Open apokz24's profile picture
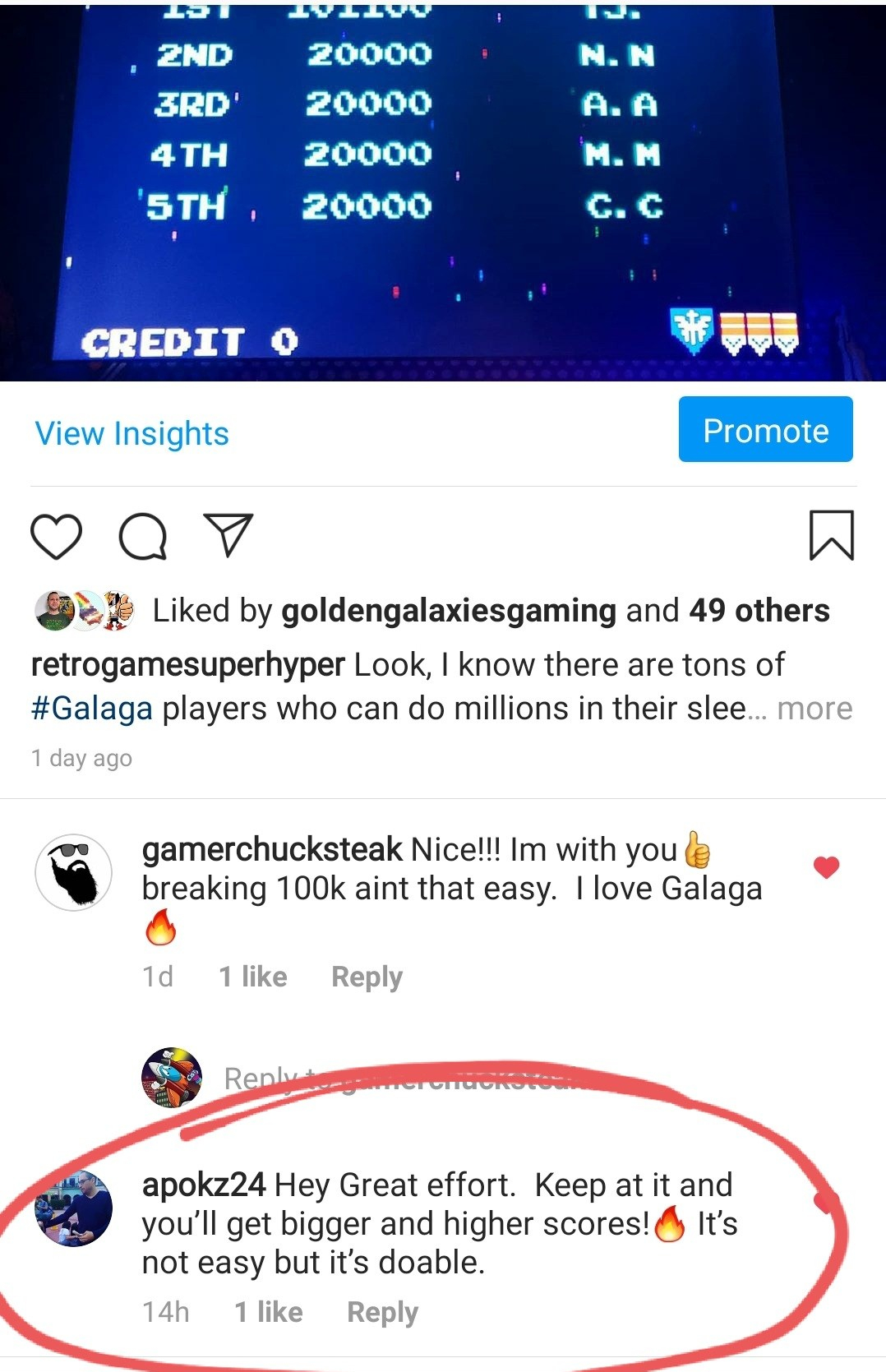This screenshot has height=1372, width=886. pos(74,1208)
